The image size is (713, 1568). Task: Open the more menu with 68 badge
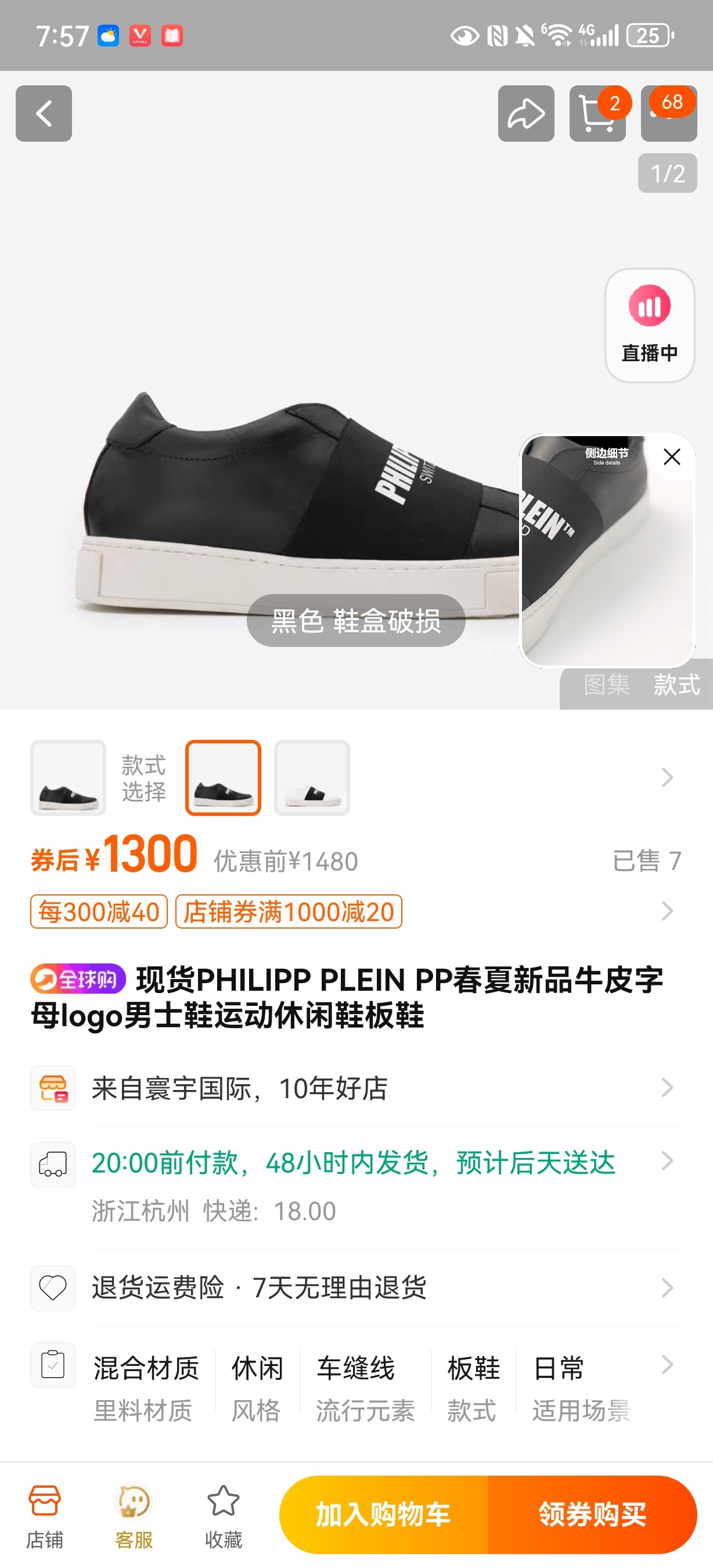coord(669,114)
